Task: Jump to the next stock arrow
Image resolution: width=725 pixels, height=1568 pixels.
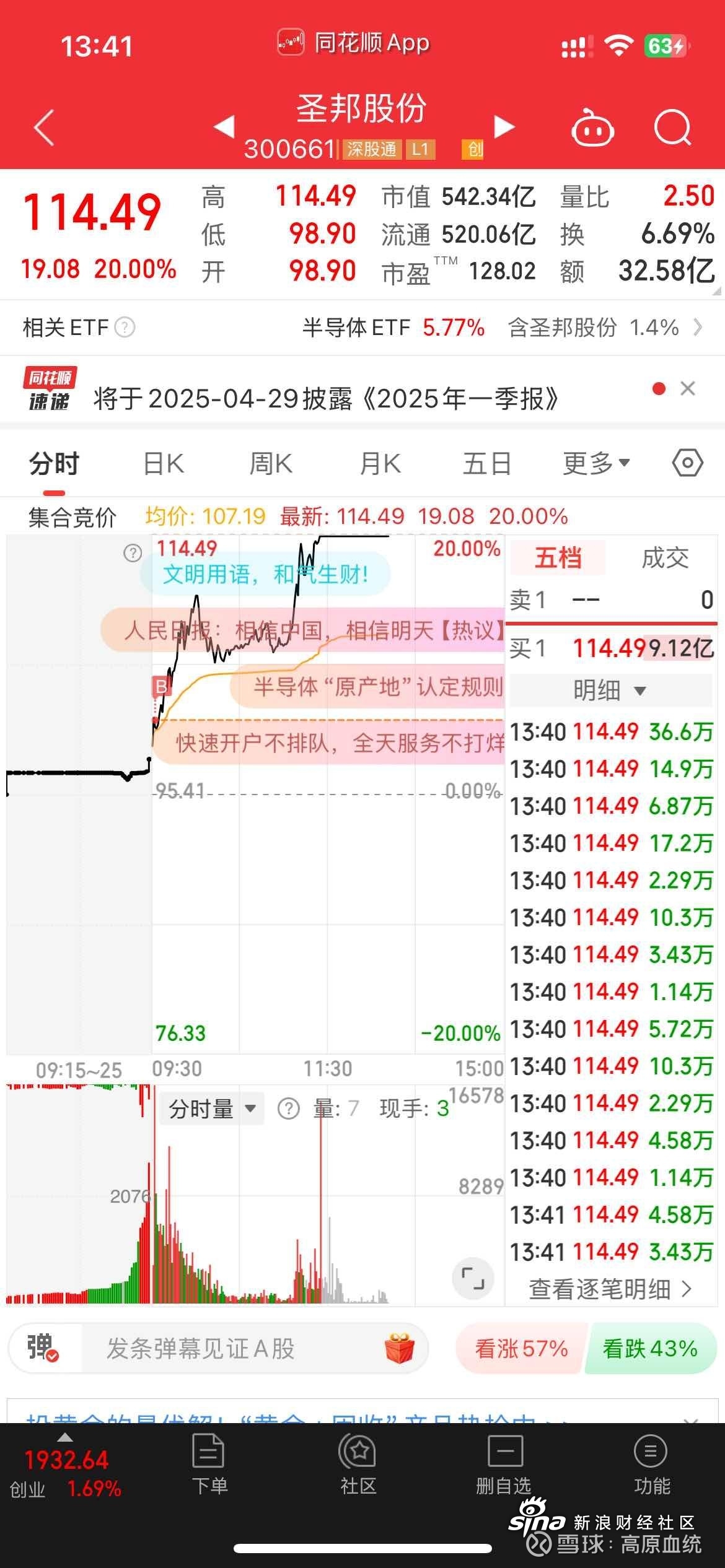Action: tap(504, 127)
